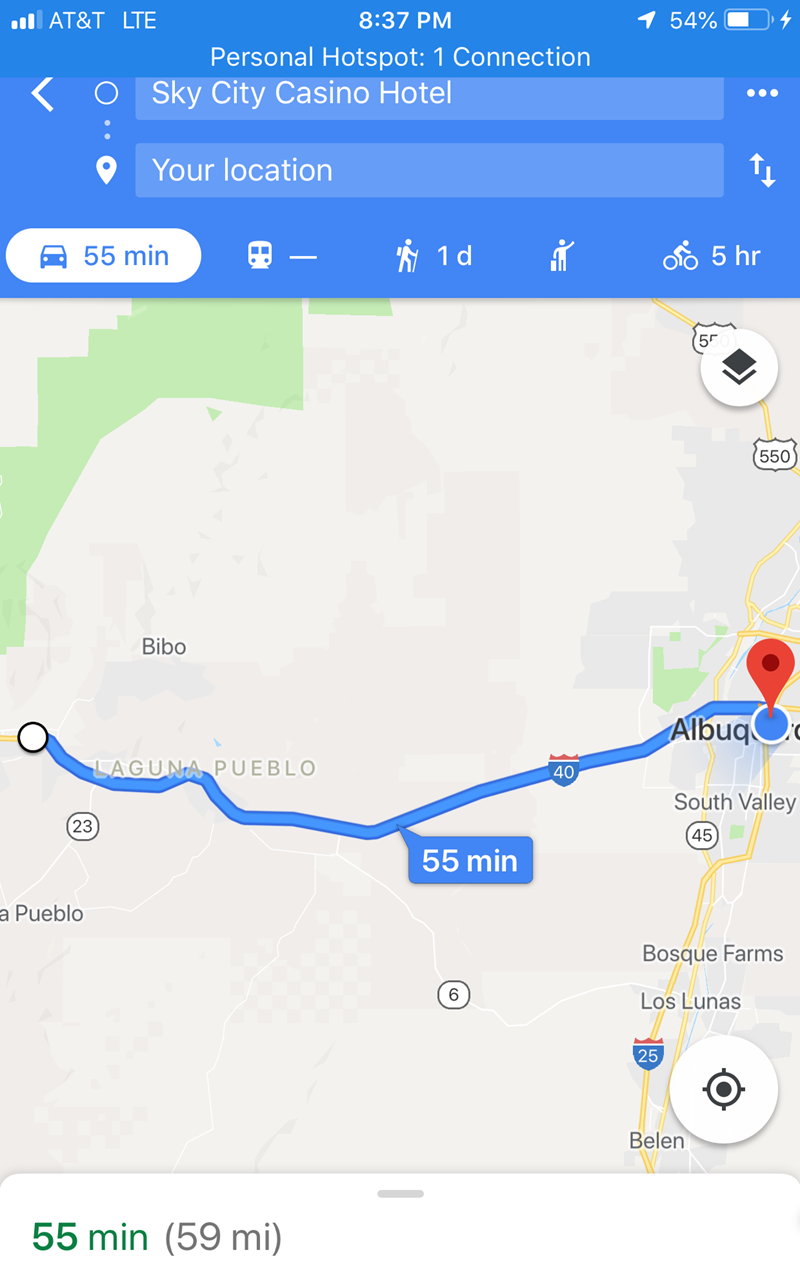Center map on my location
The image size is (800, 1268).
point(723,1089)
